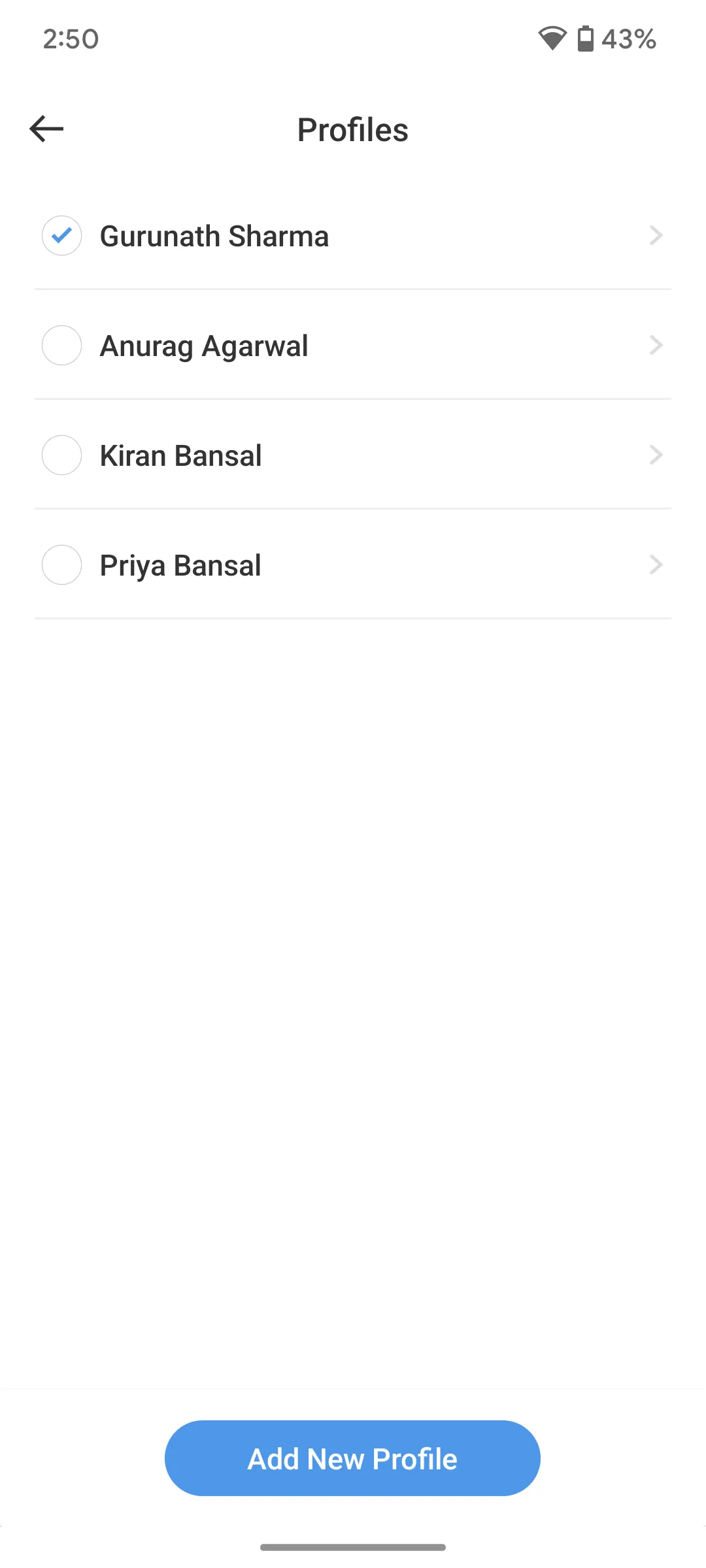Screen dimensions: 706x1568
Task: Click the Profiles screen title
Action: [353, 129]
